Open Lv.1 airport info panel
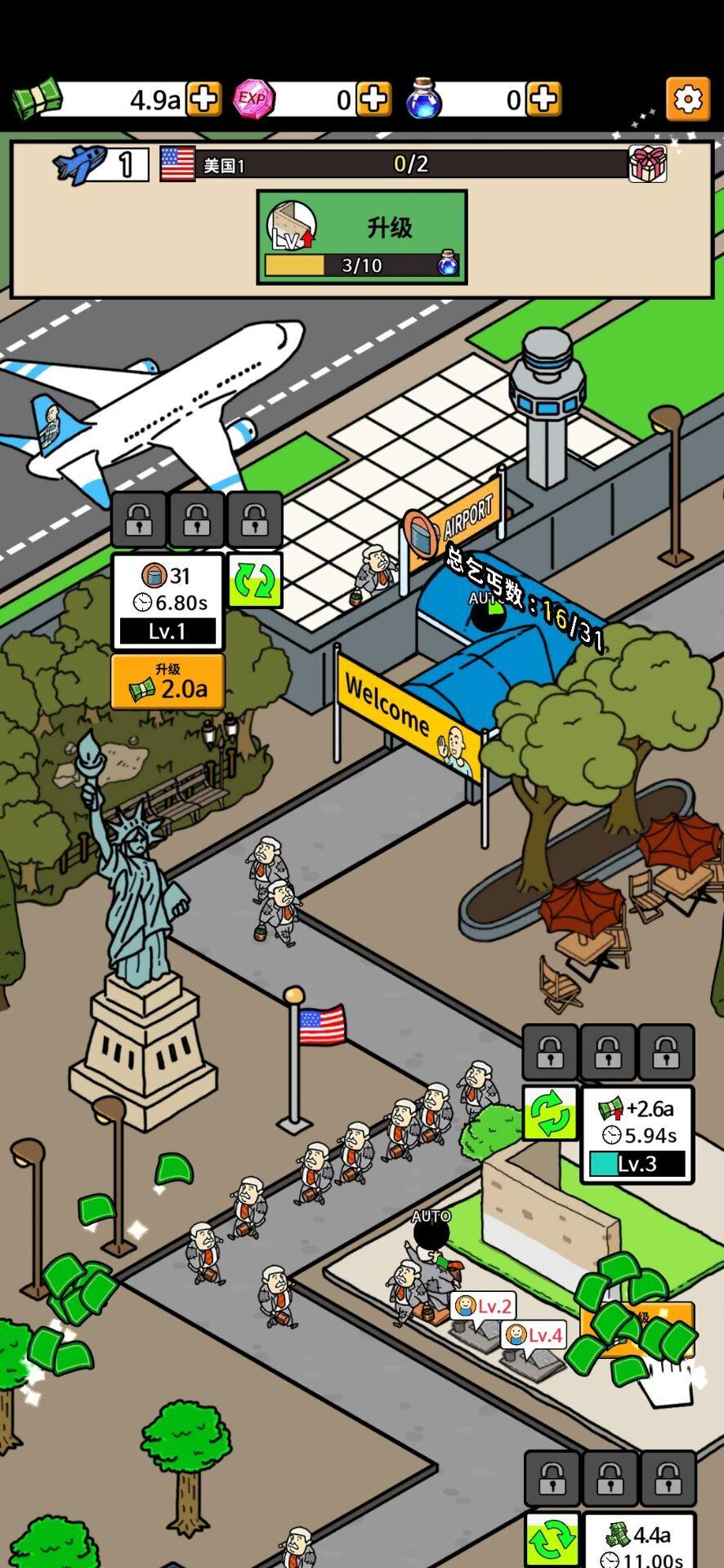Screen dimensions: 724x1568 coord(168,602)
